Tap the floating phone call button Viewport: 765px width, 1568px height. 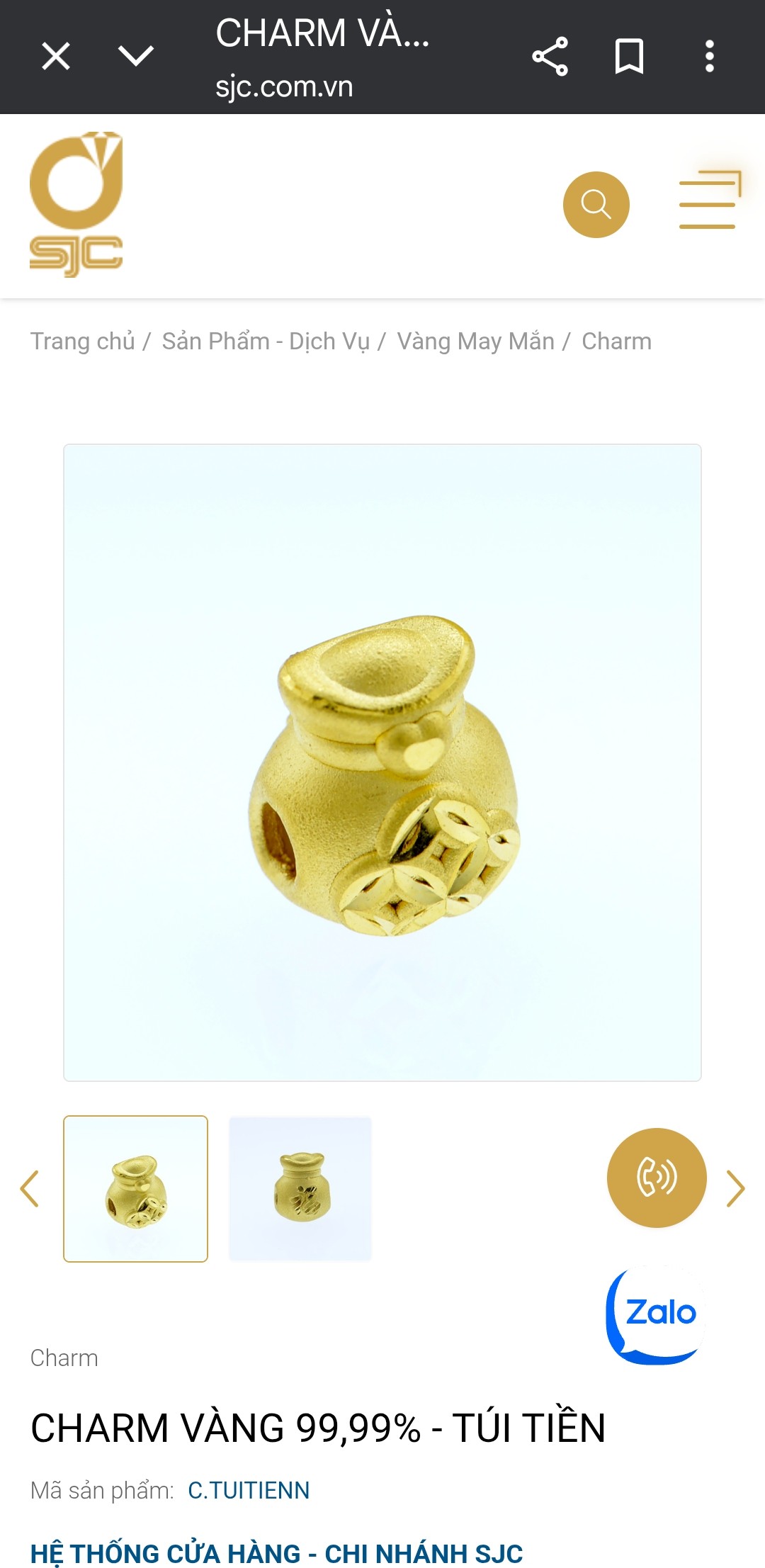[657, 1178]
